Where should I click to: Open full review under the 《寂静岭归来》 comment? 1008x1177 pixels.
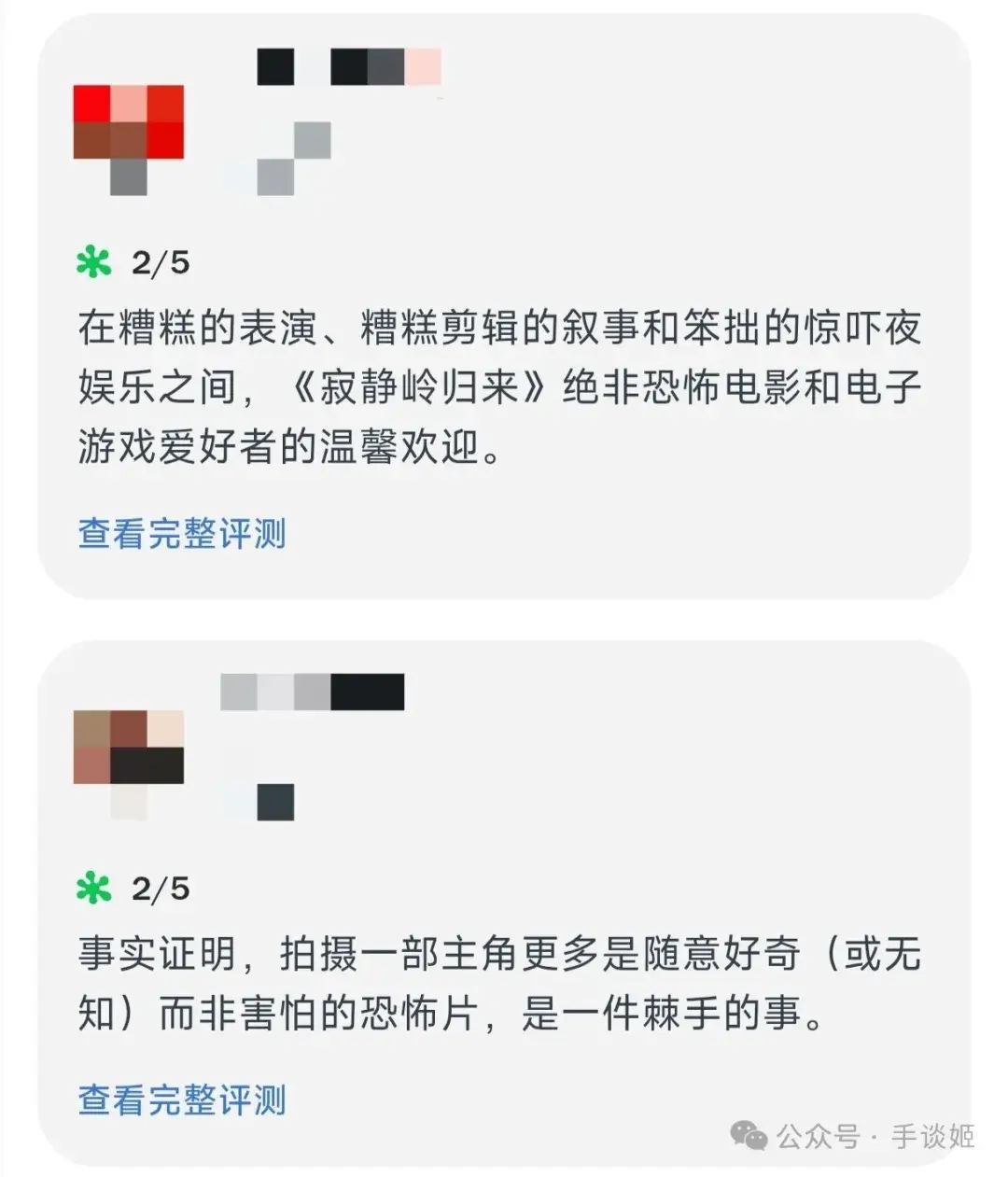click(x=182, y=534)
